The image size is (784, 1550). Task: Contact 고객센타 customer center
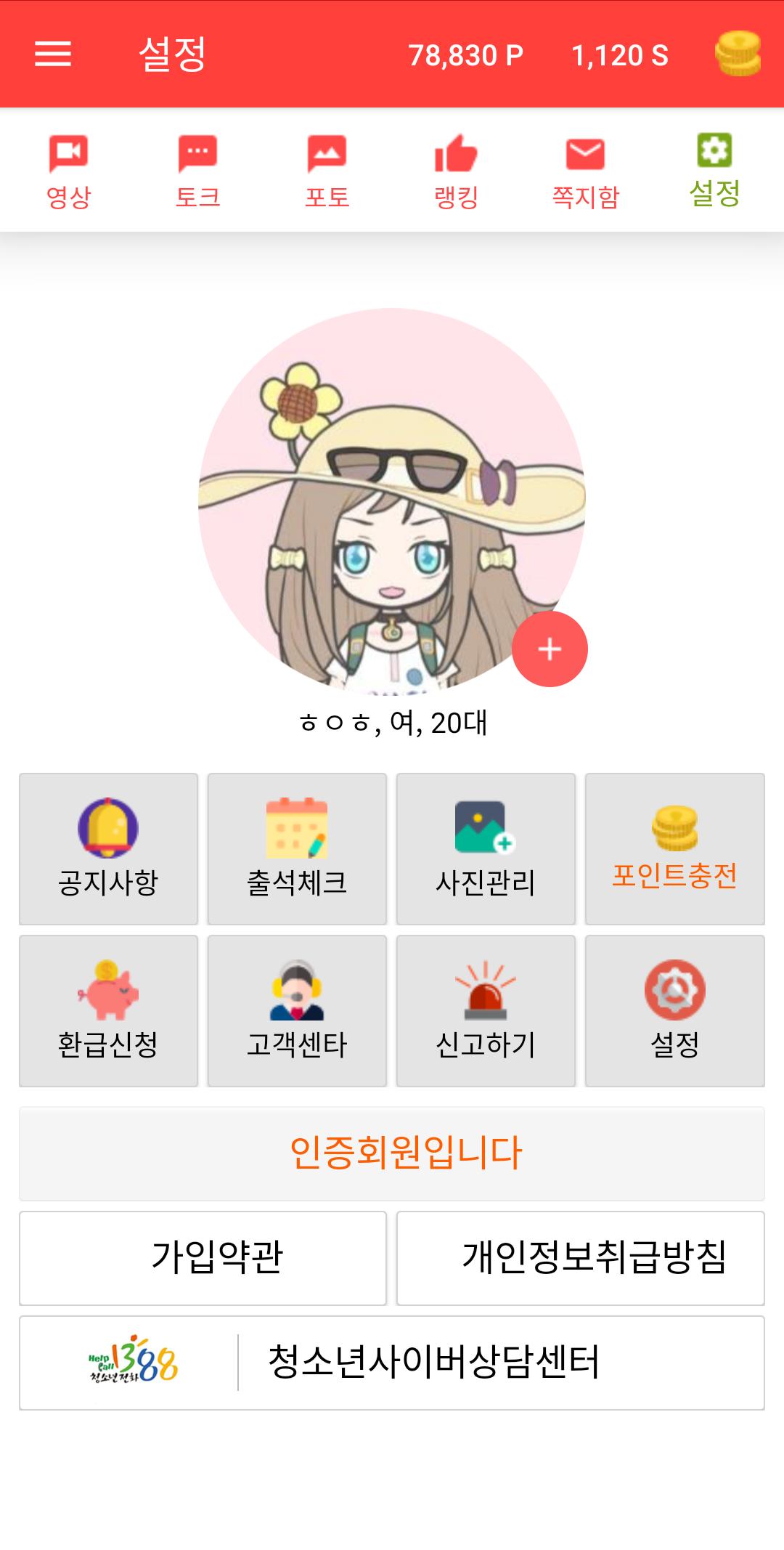pyautogui.click(x=297, y=1010)
